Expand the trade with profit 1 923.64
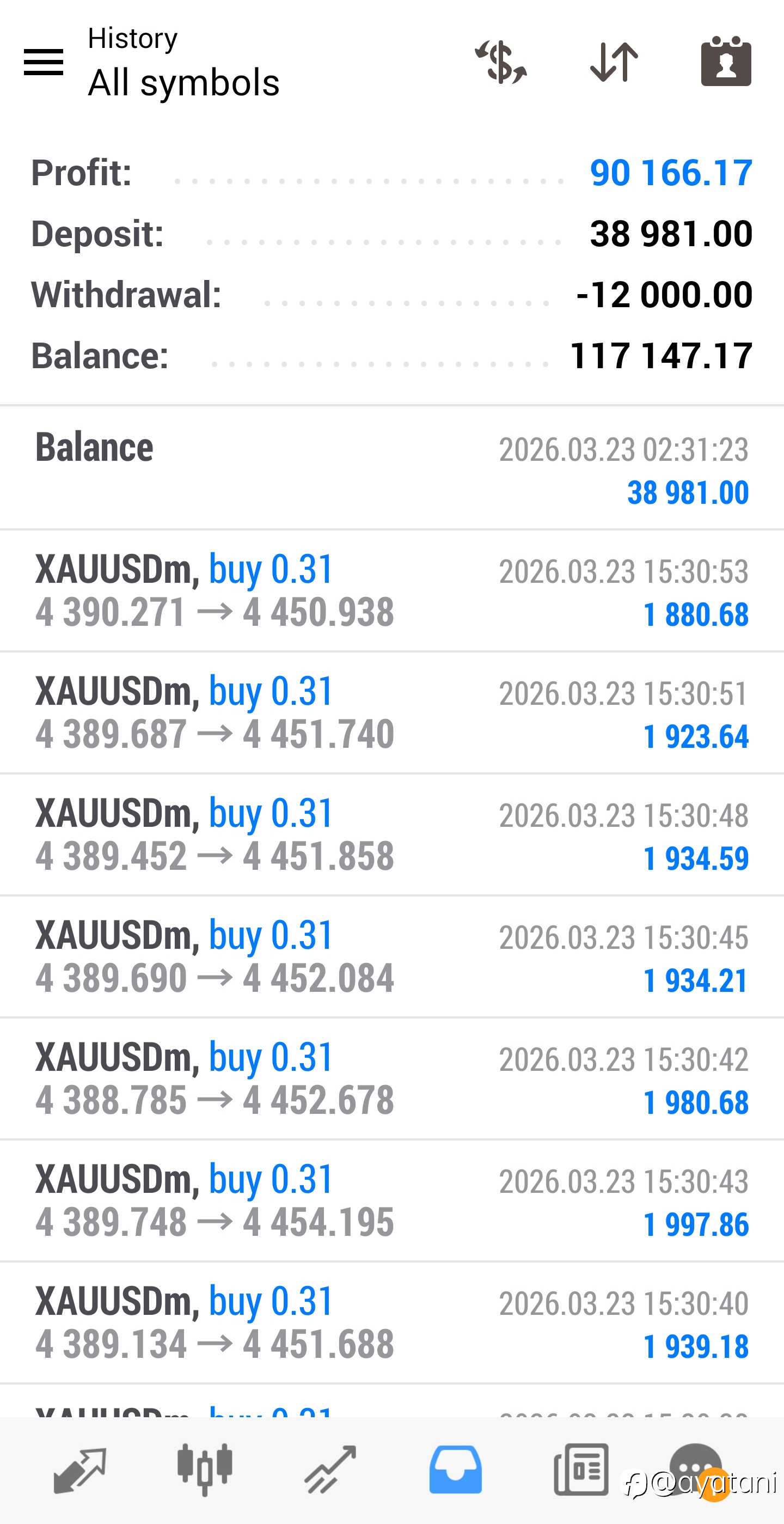 click(392, 712)
